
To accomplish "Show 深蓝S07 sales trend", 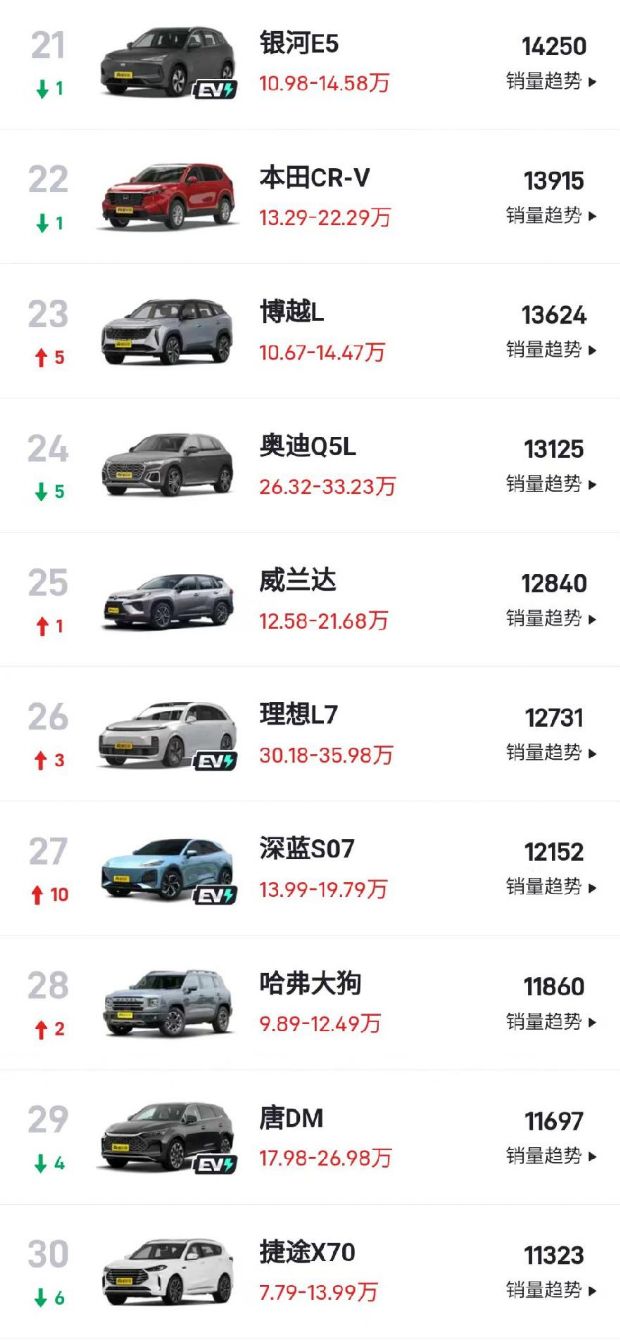I will [550, 886].
